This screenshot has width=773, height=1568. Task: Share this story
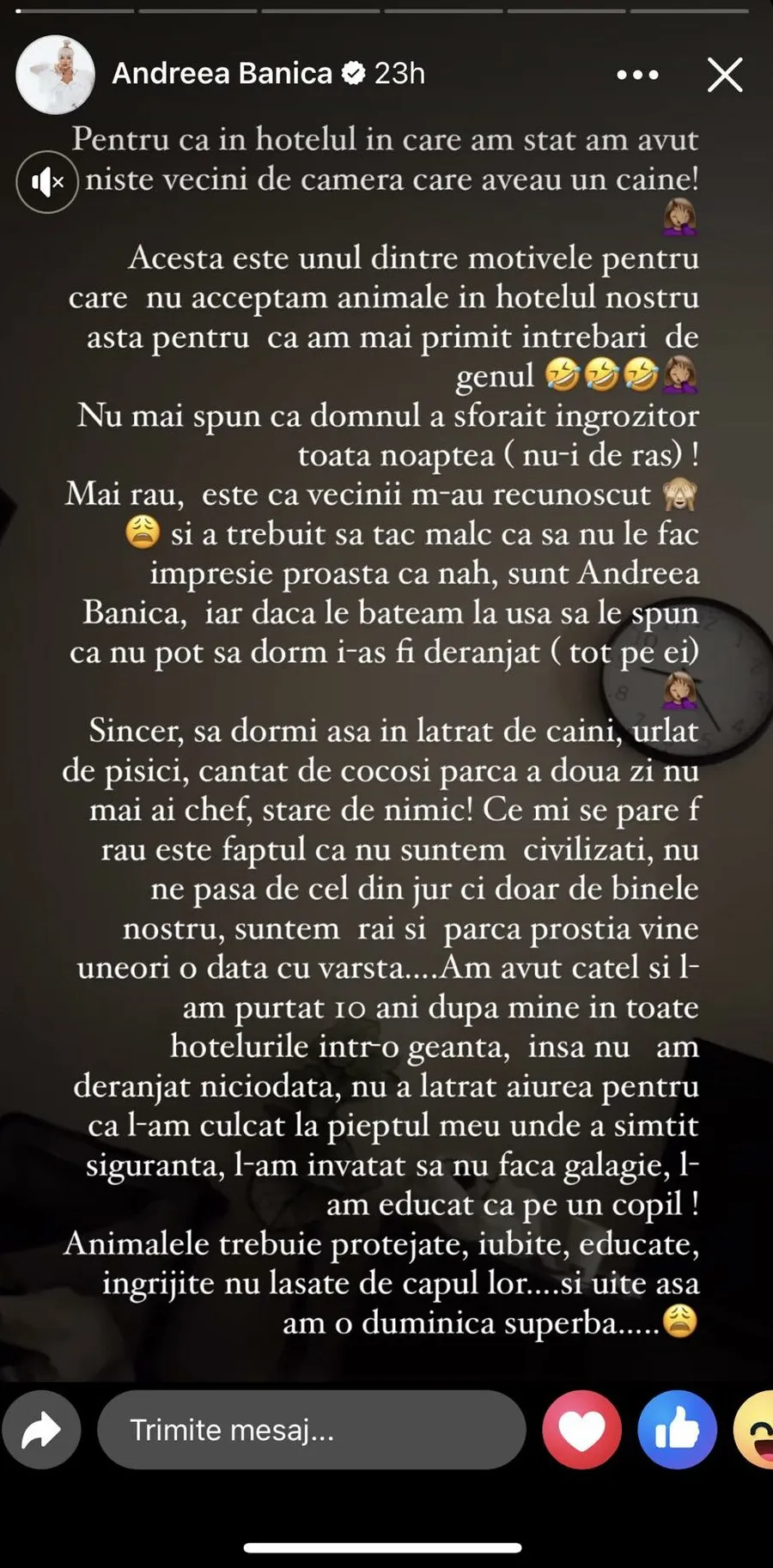pos(41,1430)
